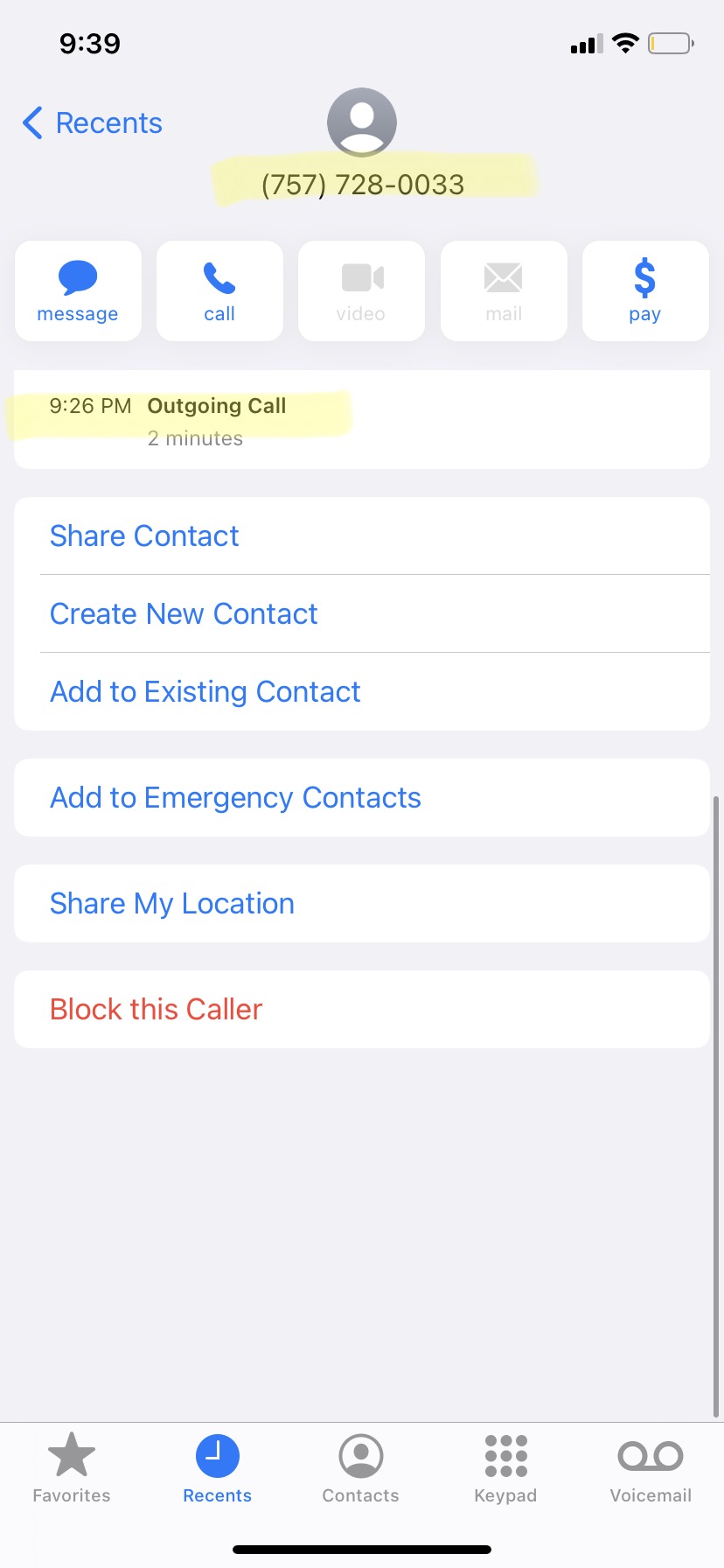Screen dimensions: 724x1568
Task: Switch to the Contacts tab
Action: tap(360, 1468)
